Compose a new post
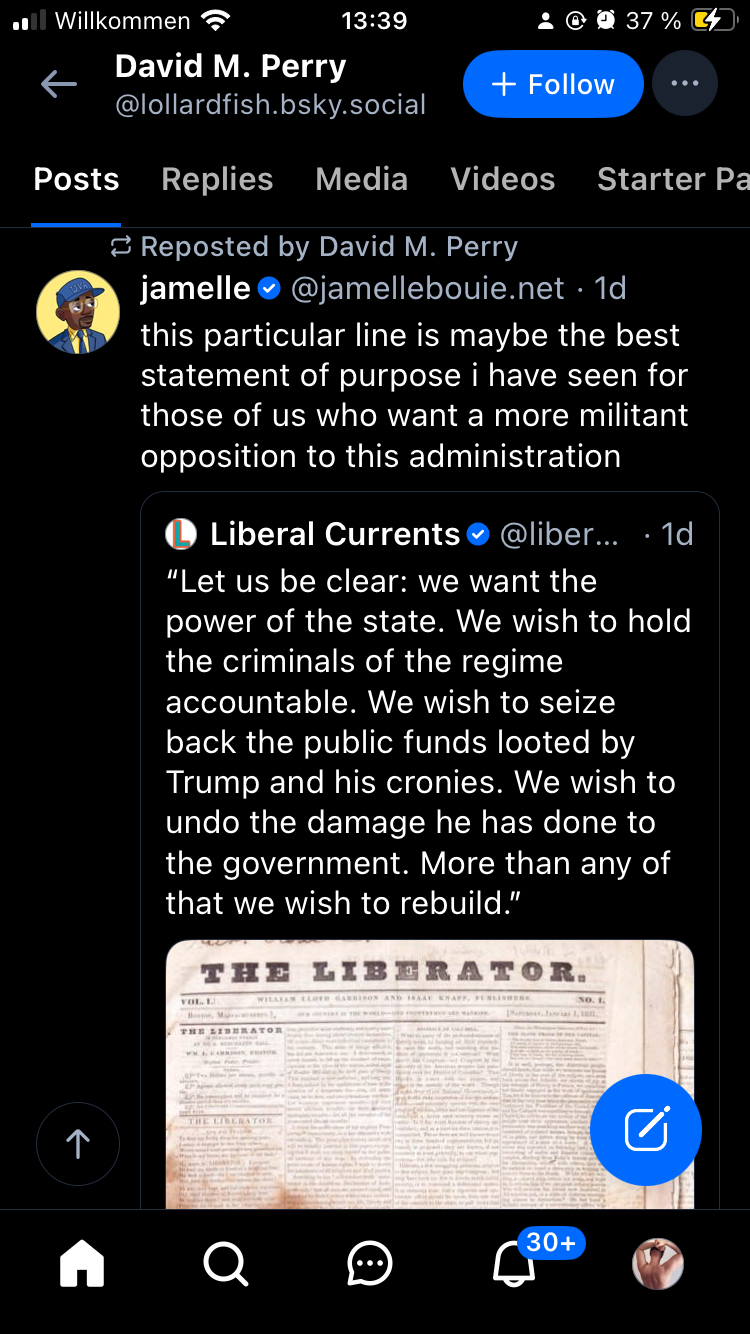This screenshot has height=1334, width=750. [x=646, y=1130]
